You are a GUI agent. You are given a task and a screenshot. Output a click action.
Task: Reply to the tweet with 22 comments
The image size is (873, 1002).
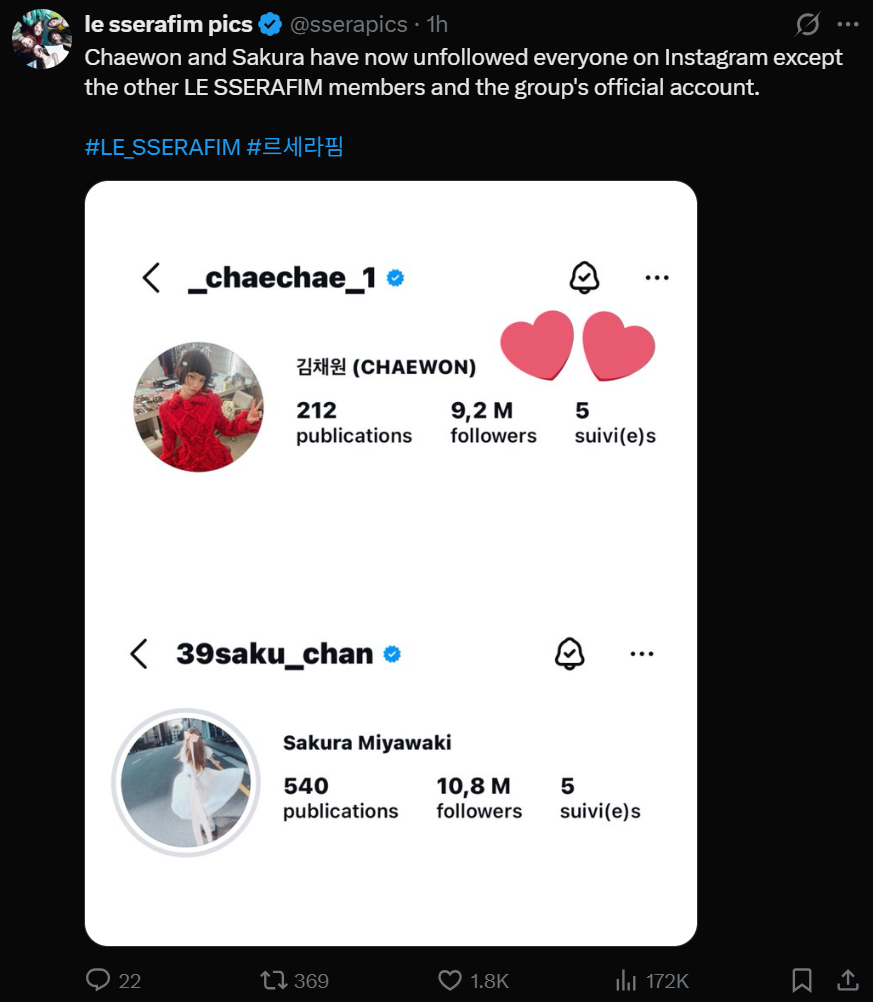tap(113, 980)
